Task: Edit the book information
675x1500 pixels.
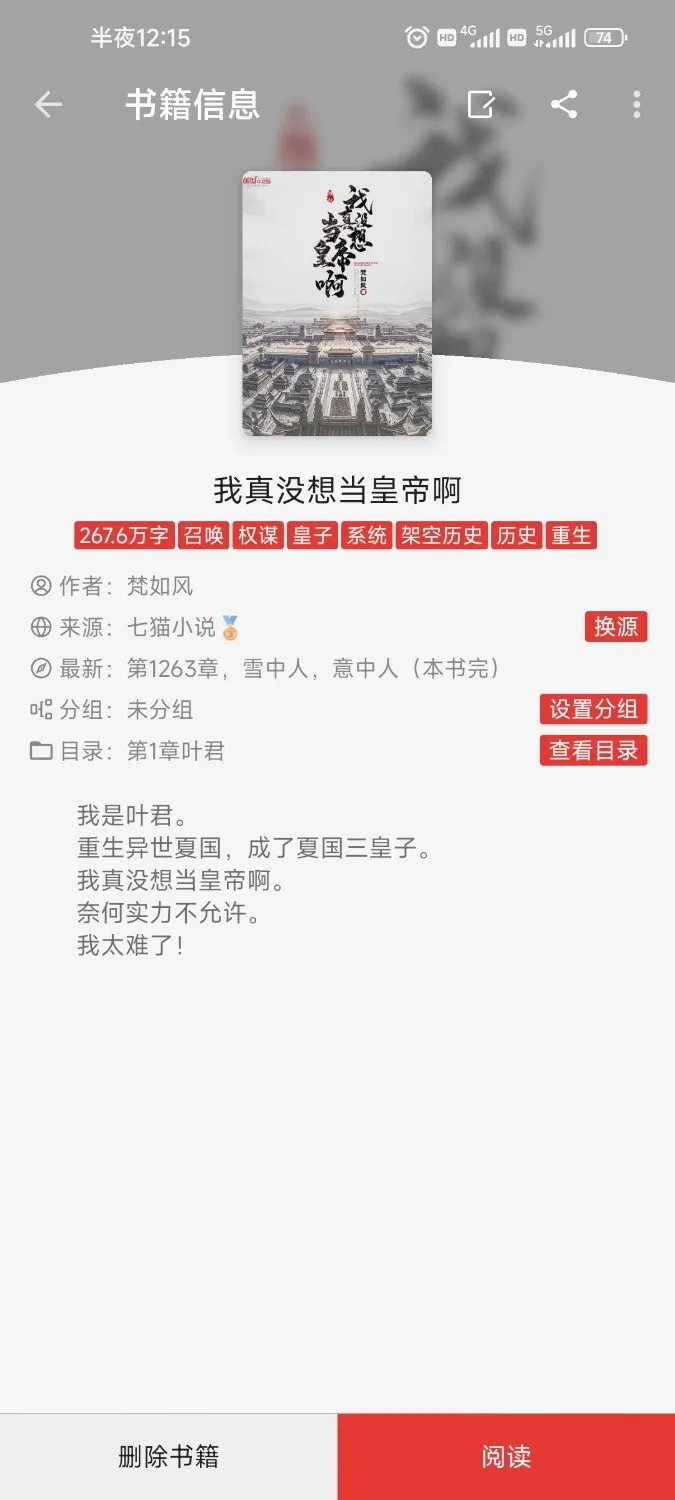Action: tap(481, 104)
